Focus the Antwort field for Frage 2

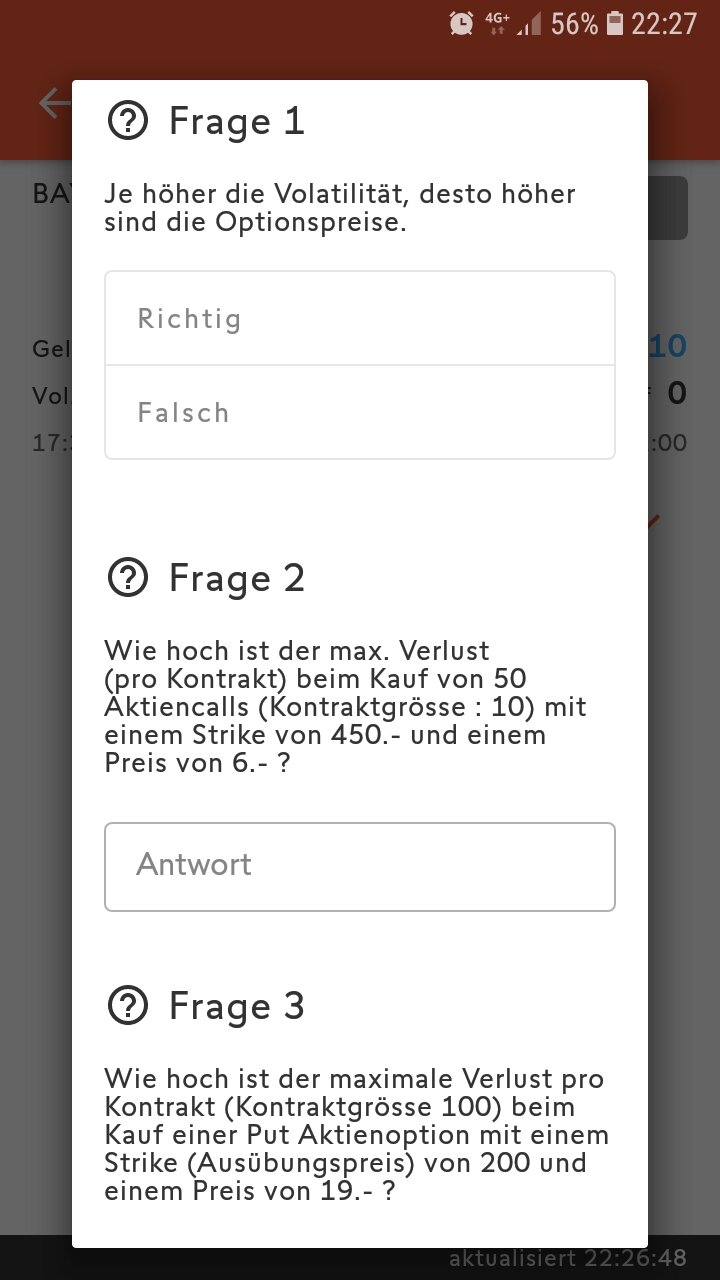click(x=359, y=866)
